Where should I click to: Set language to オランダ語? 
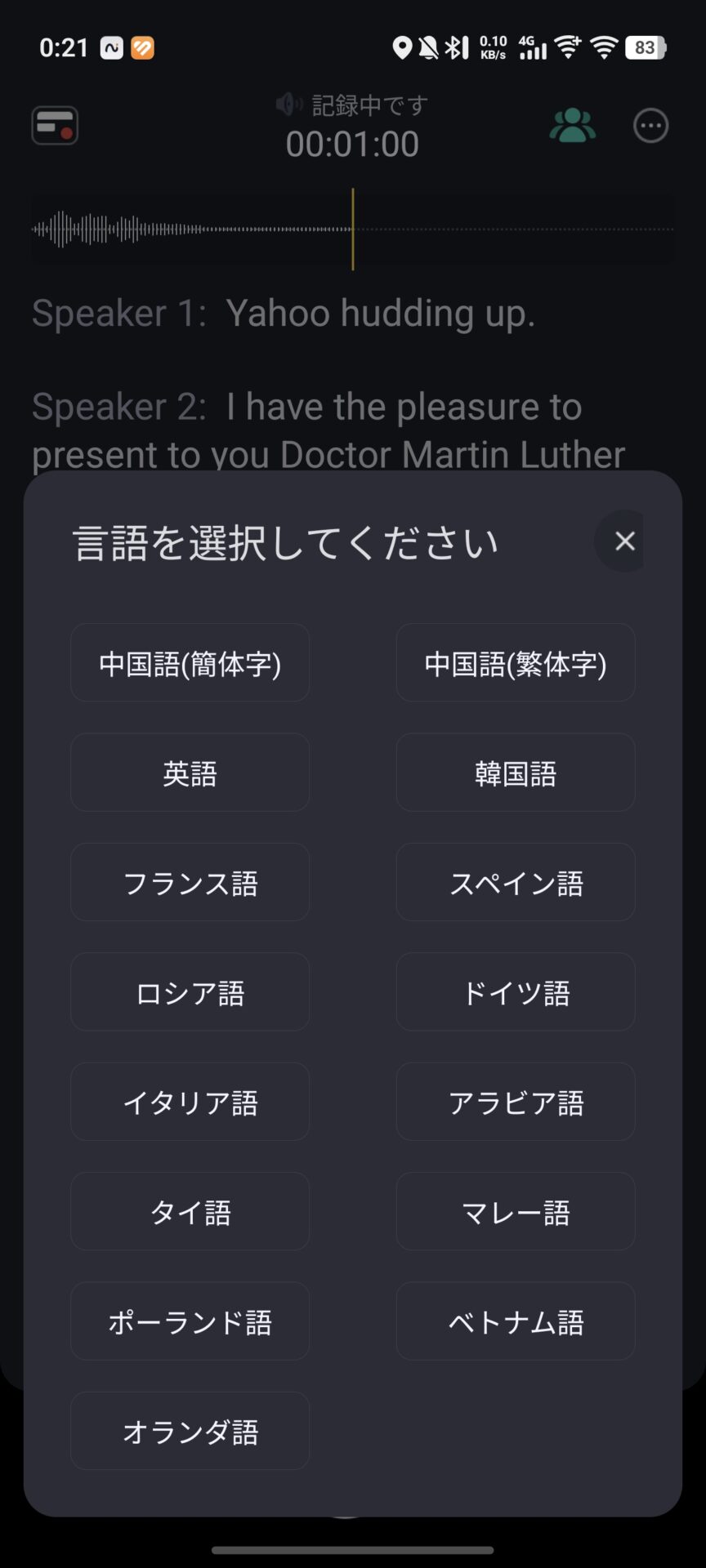pyautogui.click(x=190, y=1431)
